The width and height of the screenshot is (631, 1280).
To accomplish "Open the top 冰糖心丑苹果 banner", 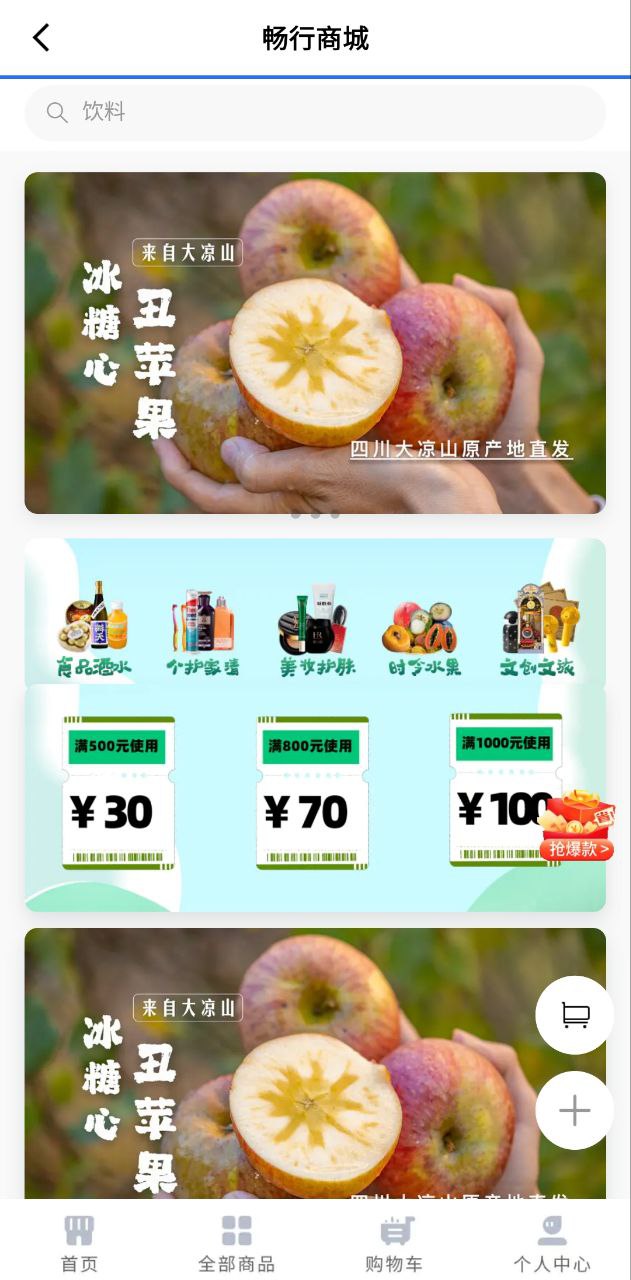I will click(315, 342).
